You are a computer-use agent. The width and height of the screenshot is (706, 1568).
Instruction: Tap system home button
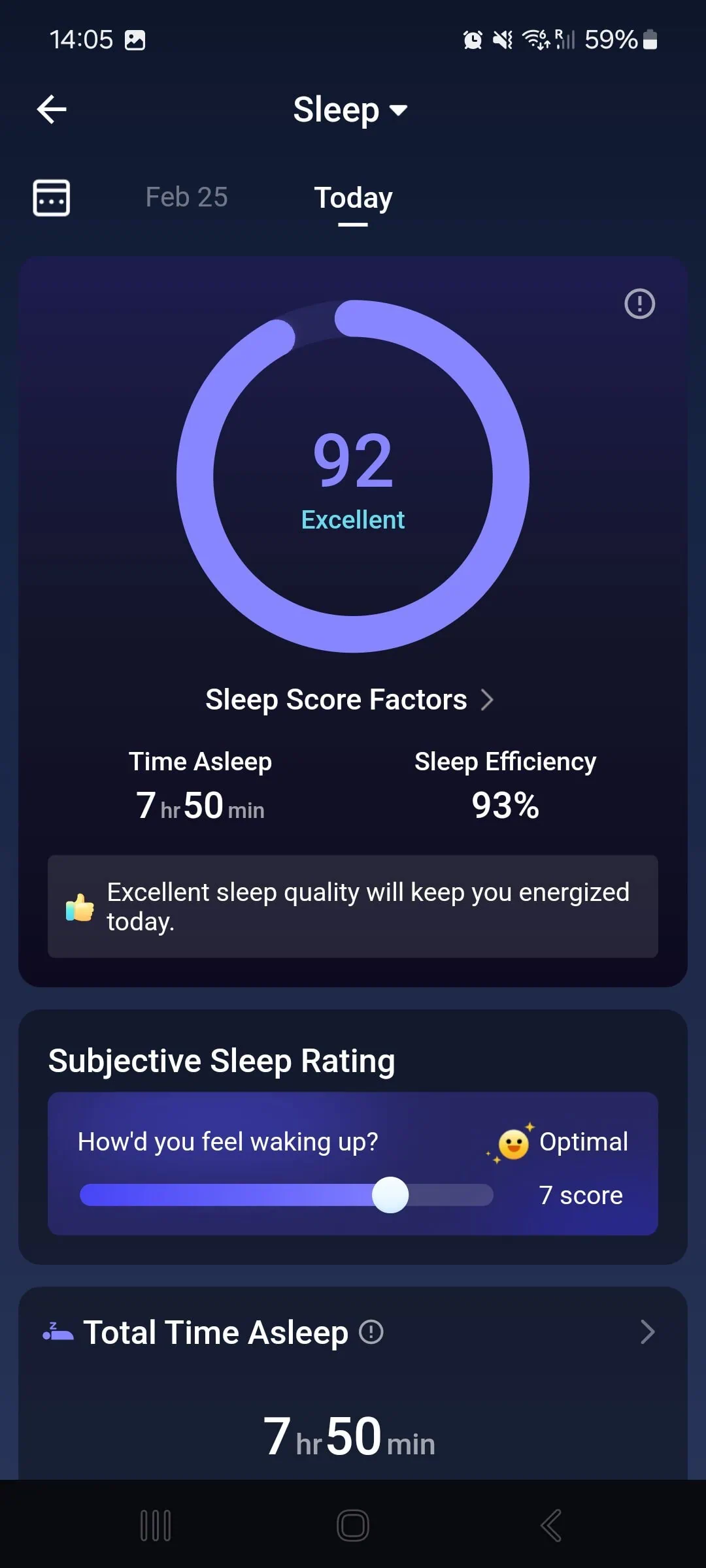353,1526
